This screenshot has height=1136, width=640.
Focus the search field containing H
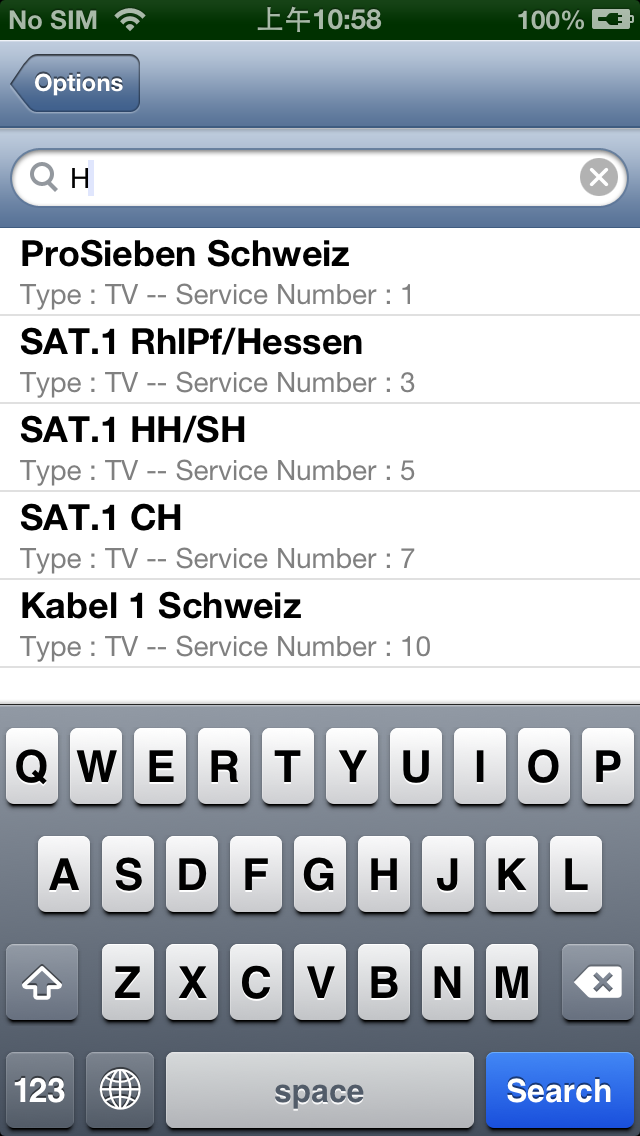[320, 179]
